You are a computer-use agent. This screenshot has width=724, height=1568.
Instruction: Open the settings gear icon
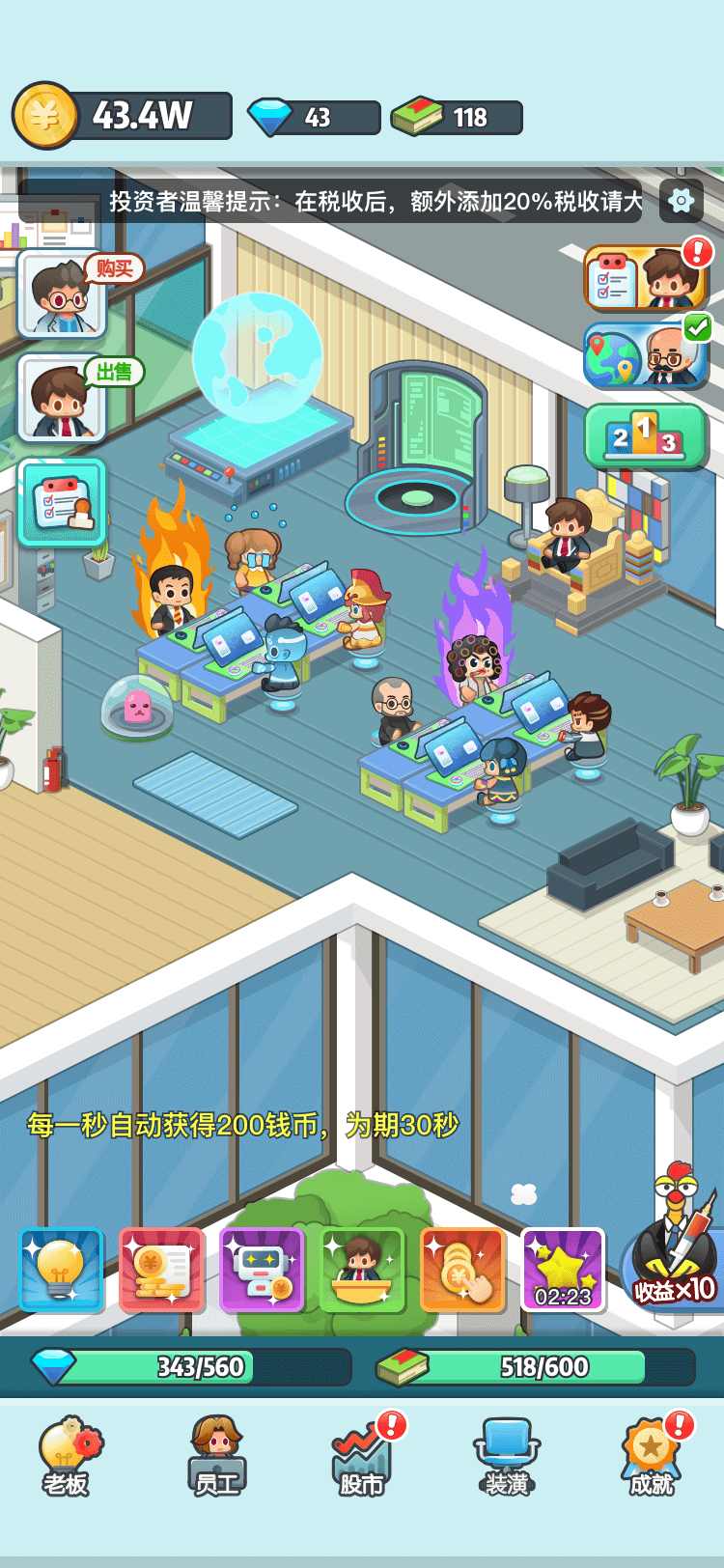point(681,201)
